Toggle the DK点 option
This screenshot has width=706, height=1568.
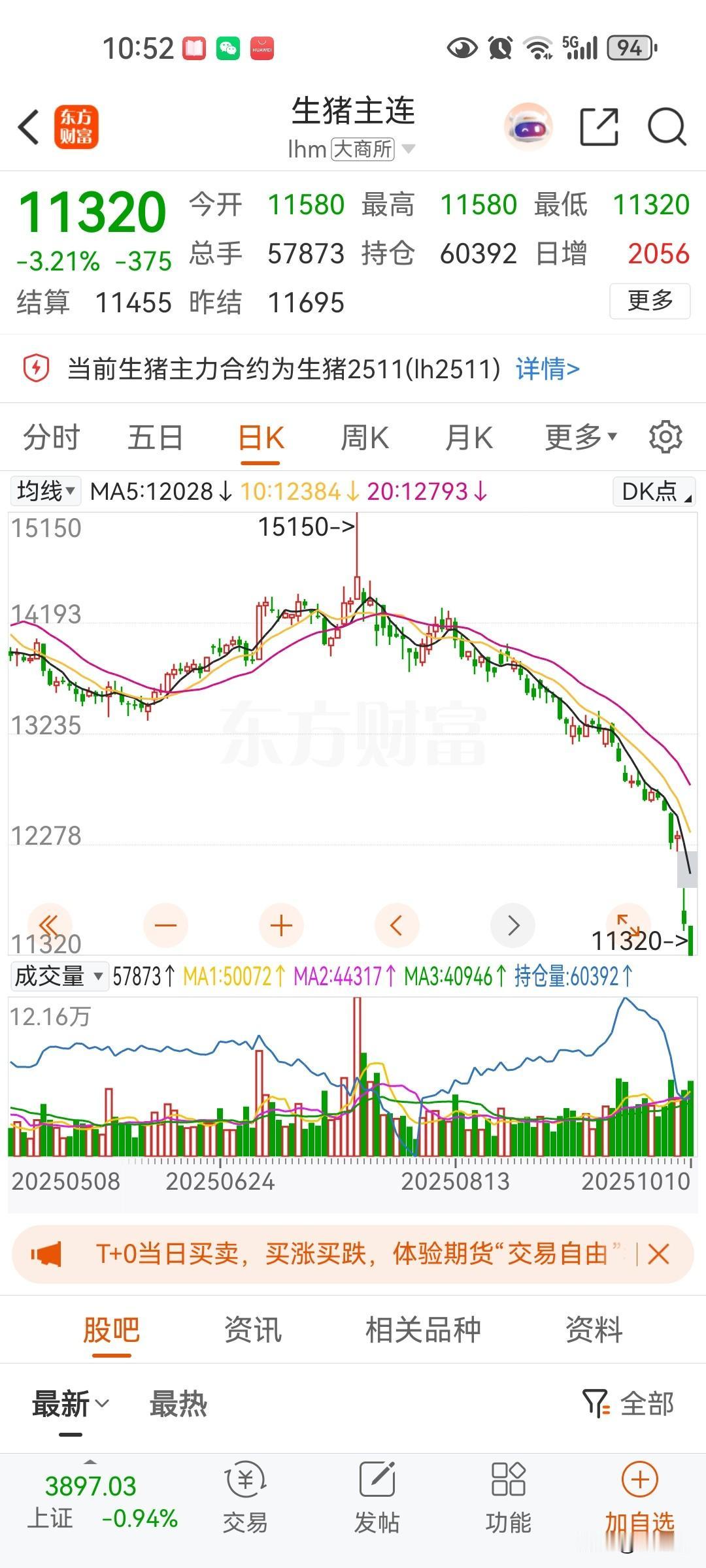pos(654,492)
